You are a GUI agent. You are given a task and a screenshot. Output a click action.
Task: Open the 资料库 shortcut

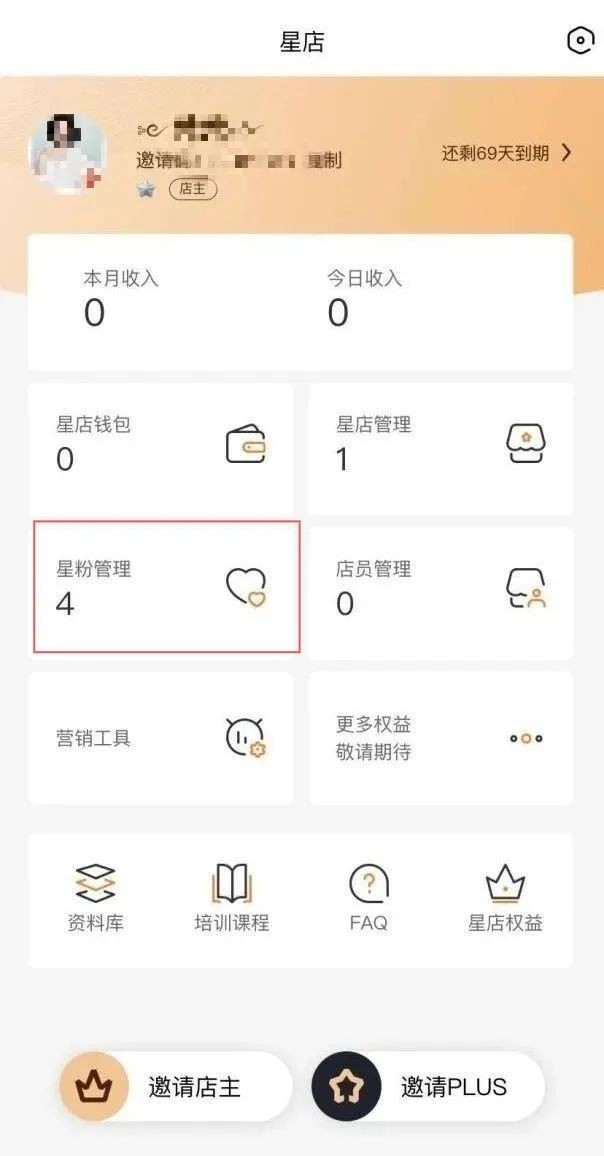[95, 896]
